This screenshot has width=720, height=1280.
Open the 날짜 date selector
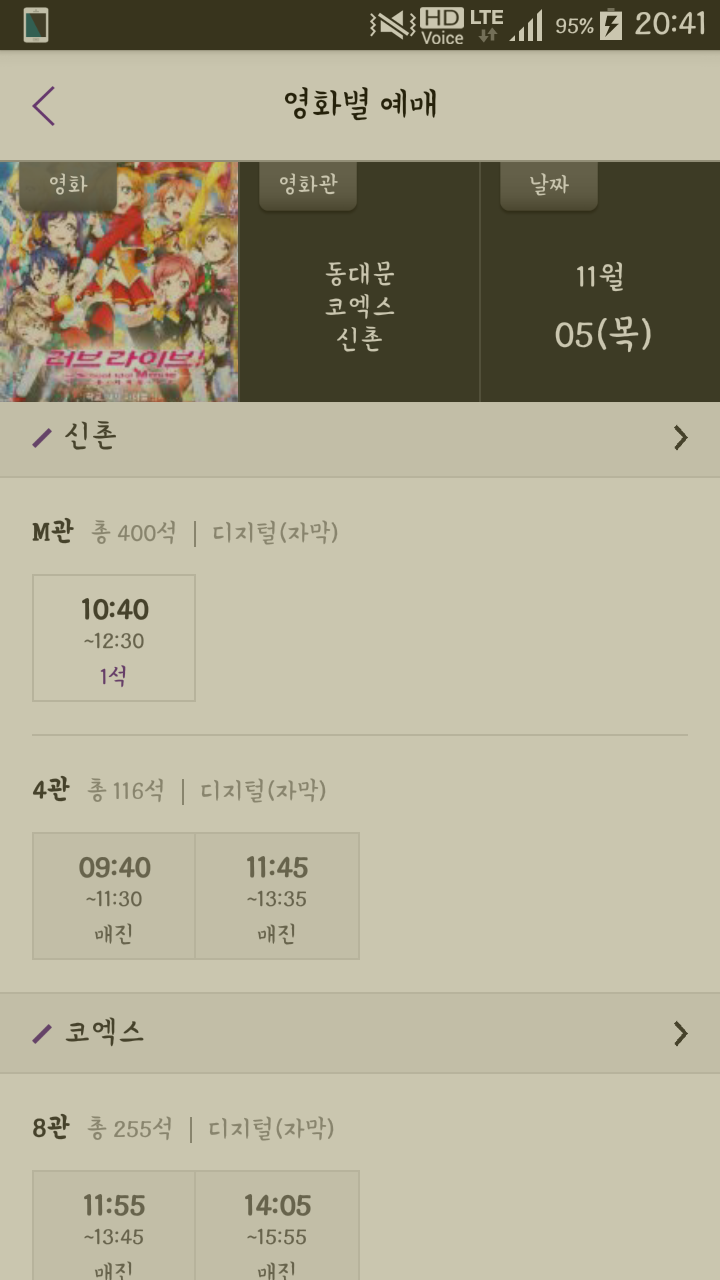(600, 282)
